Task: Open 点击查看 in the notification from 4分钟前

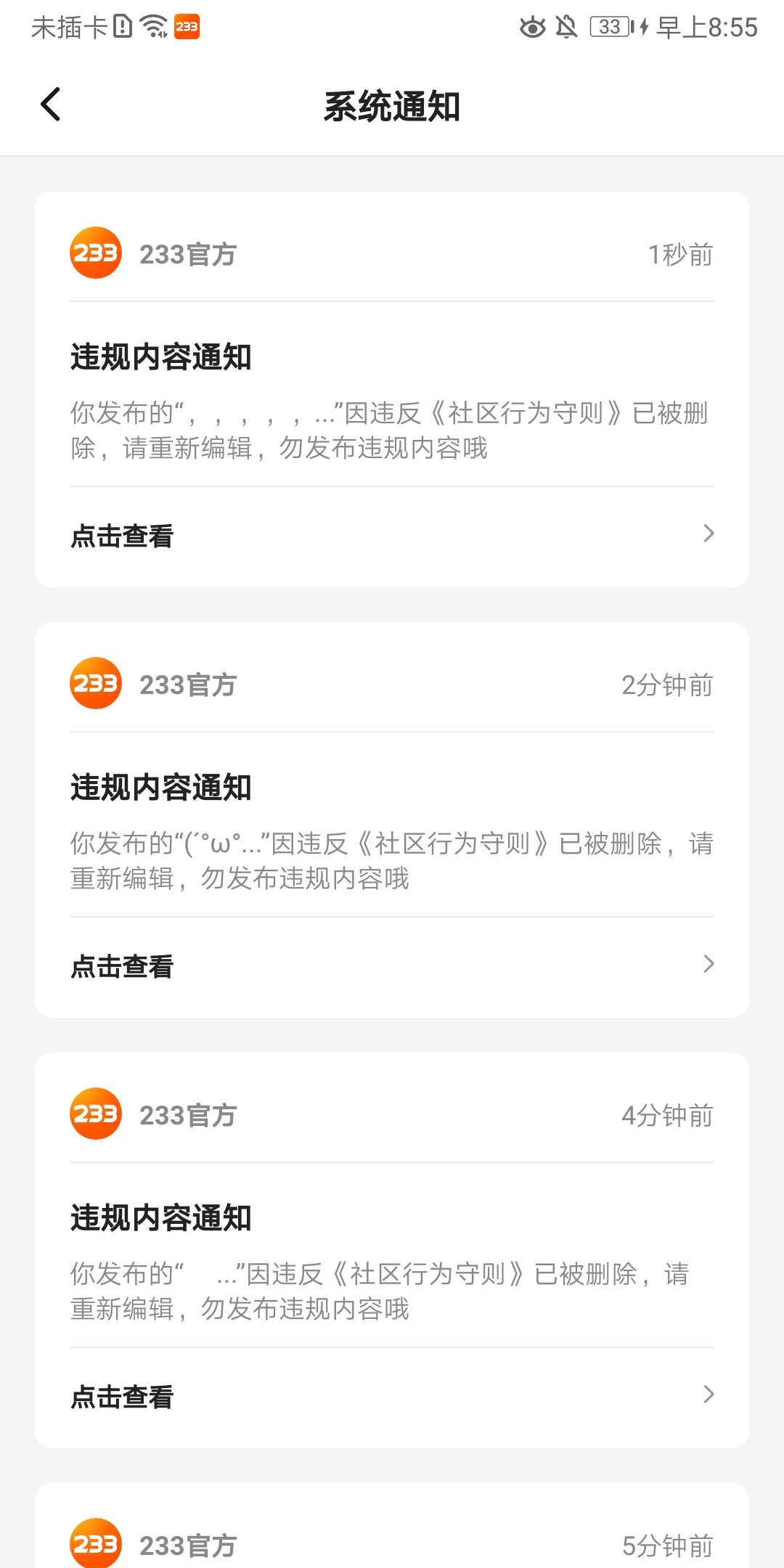Action: point(392,1397)
